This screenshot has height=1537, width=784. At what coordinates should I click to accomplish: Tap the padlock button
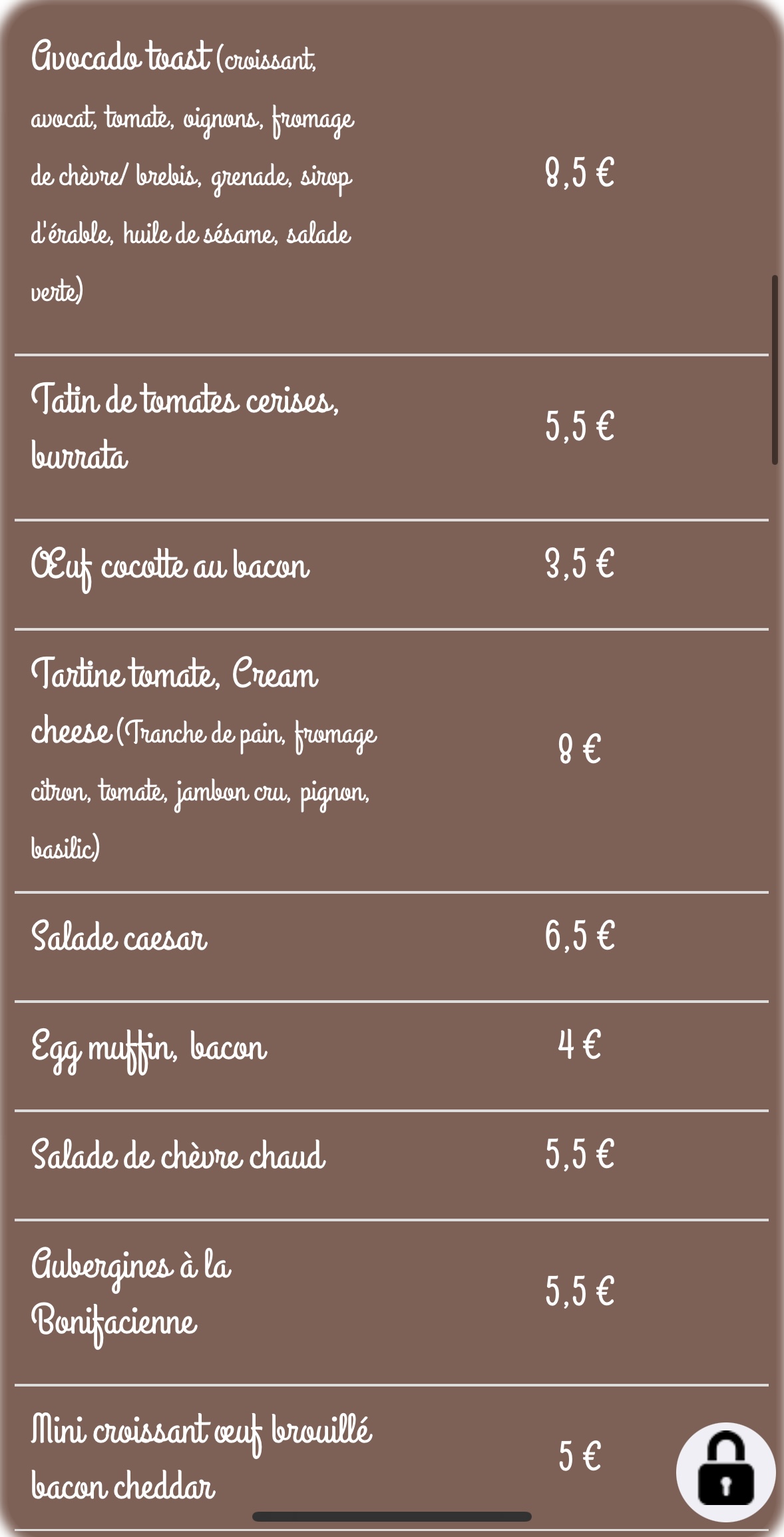click(725, 1472)
